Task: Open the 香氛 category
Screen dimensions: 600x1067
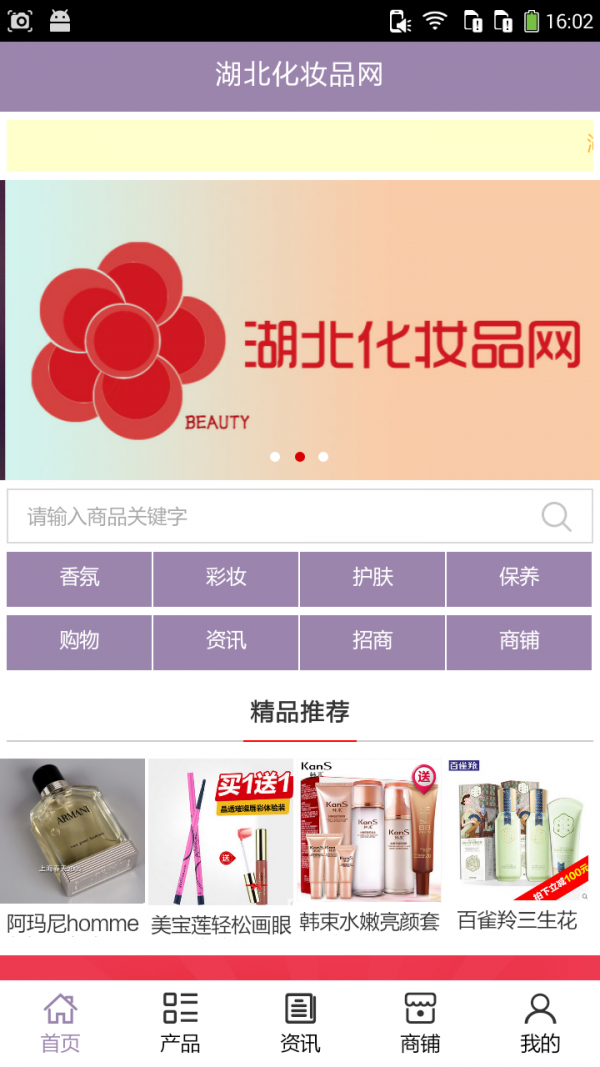Action: [79, 578]
